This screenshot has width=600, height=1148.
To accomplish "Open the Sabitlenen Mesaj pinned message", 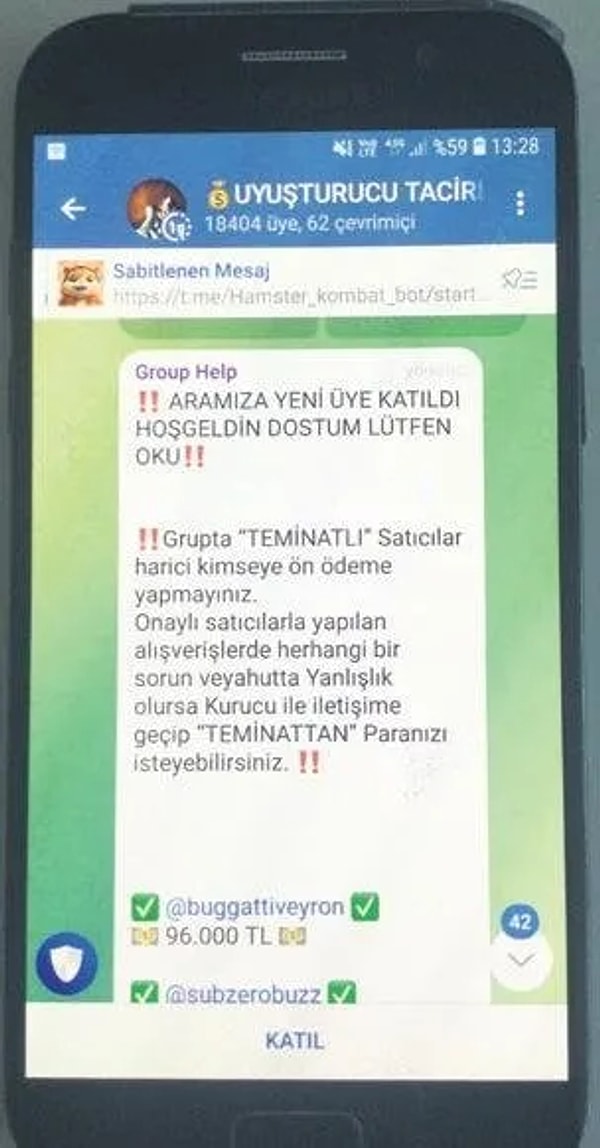I will pos(300,283).
